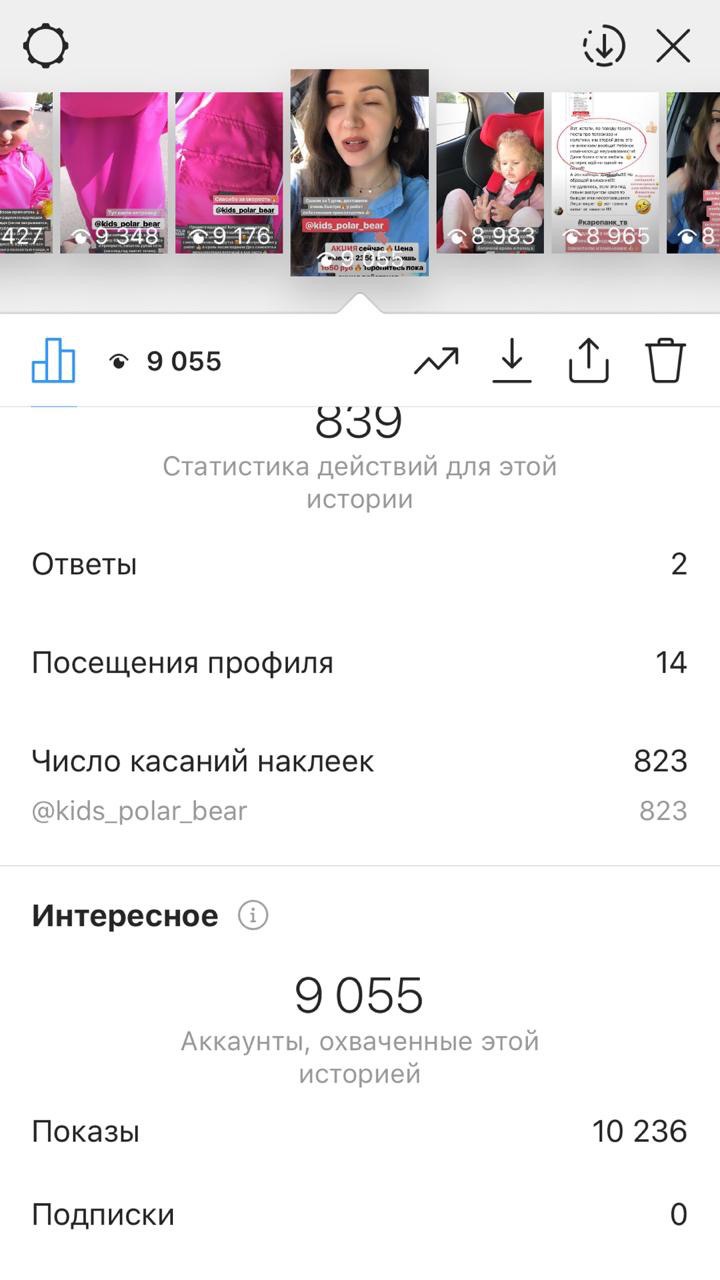Promote this story via trending arrow icon
Screen dimensions: 720x1280
(436, 361)
